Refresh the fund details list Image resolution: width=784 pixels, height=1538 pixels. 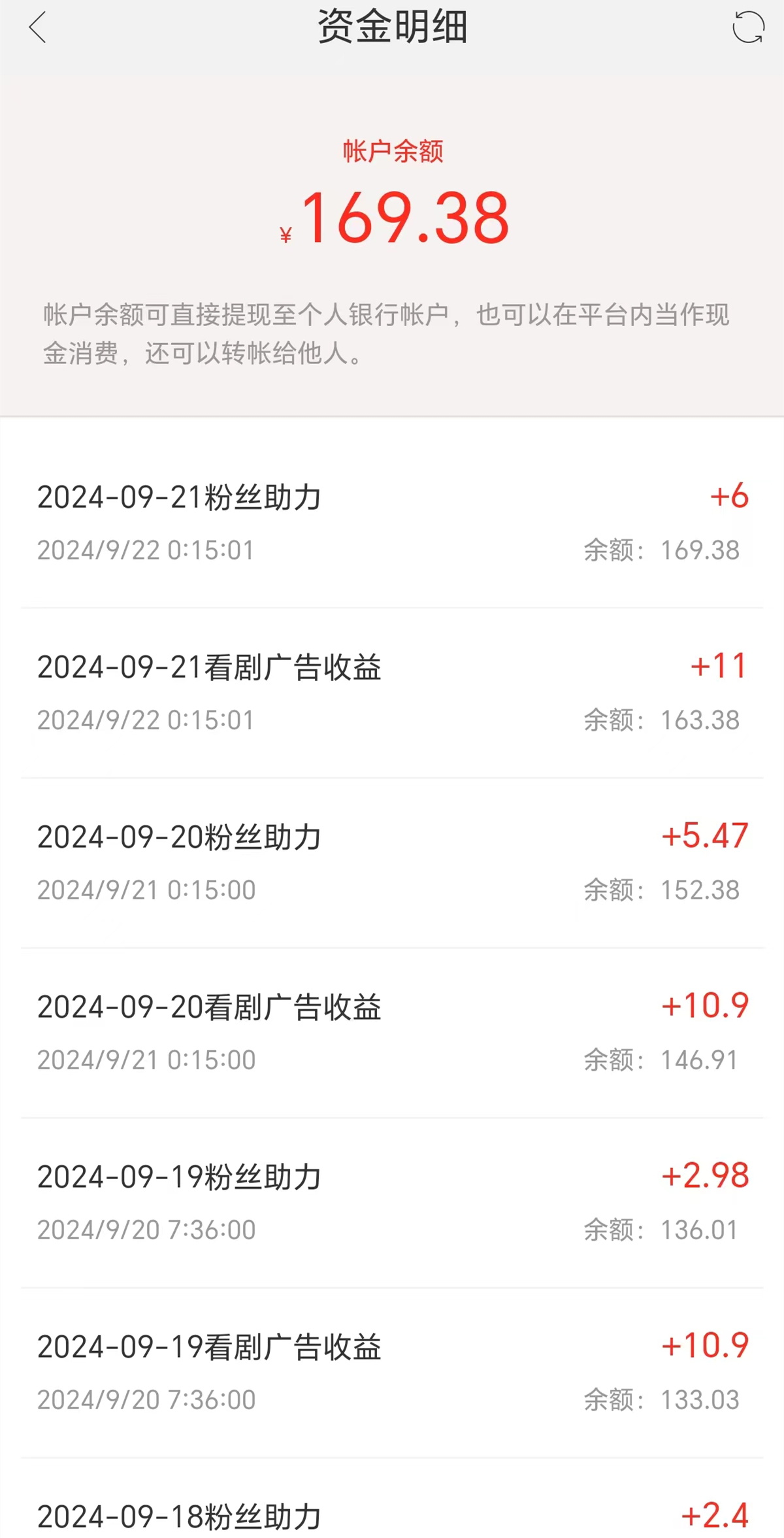[x=747, y=27]
